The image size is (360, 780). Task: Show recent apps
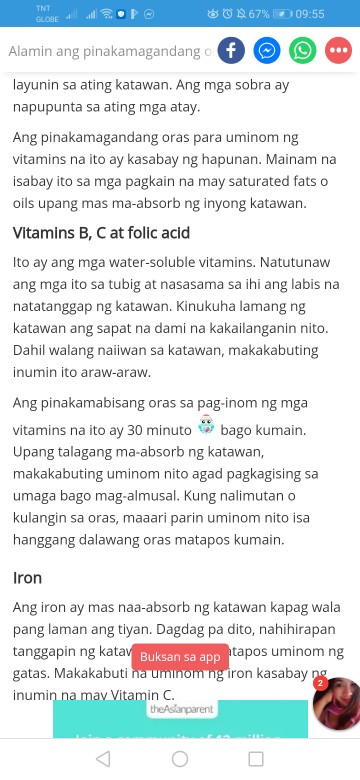pos(256,759)
